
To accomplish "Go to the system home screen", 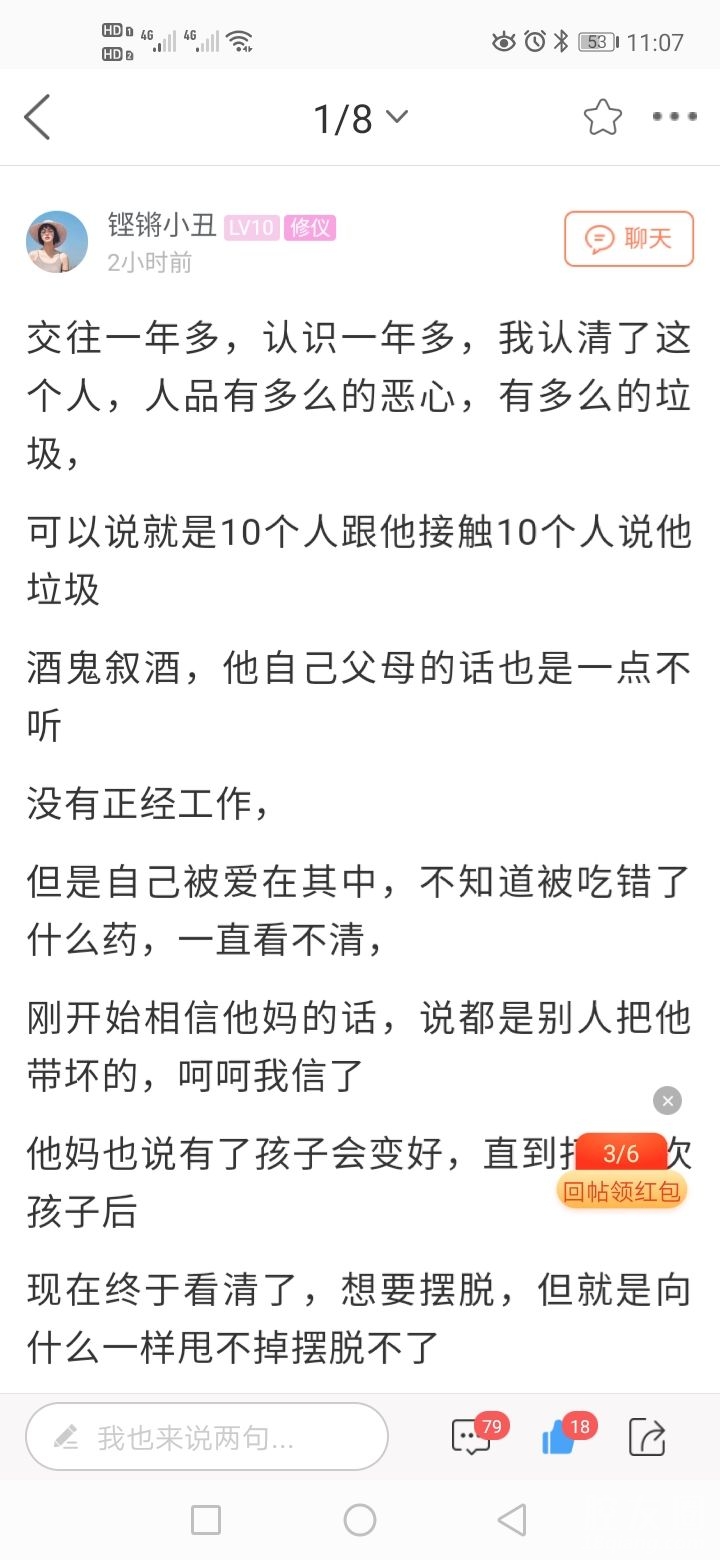I will click(x=360, y=1520).
